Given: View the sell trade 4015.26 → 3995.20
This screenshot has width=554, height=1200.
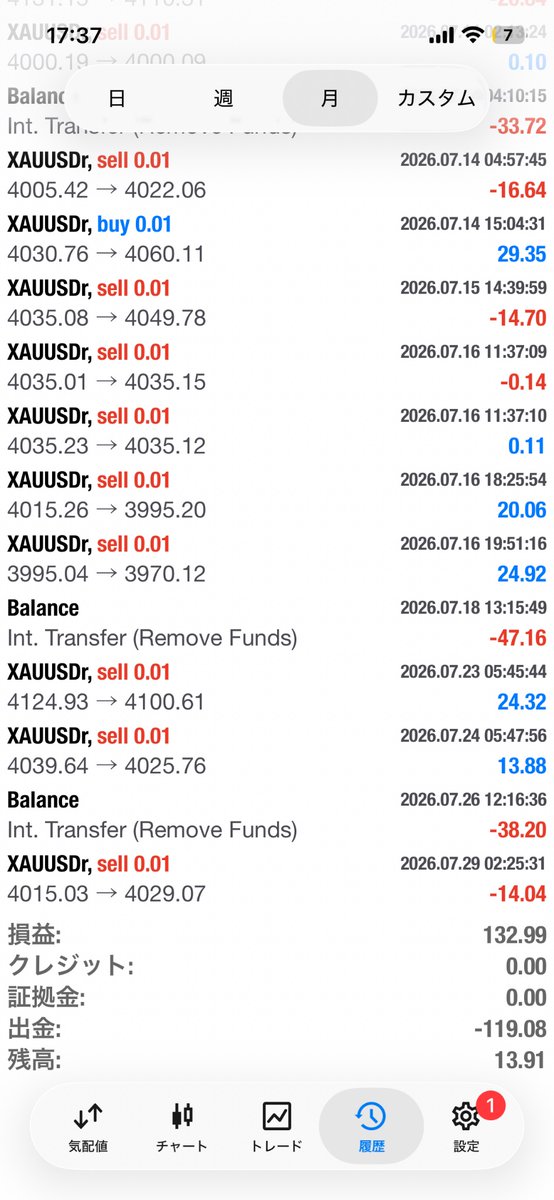Looking at the screenshot, I should tap(277, 495).
